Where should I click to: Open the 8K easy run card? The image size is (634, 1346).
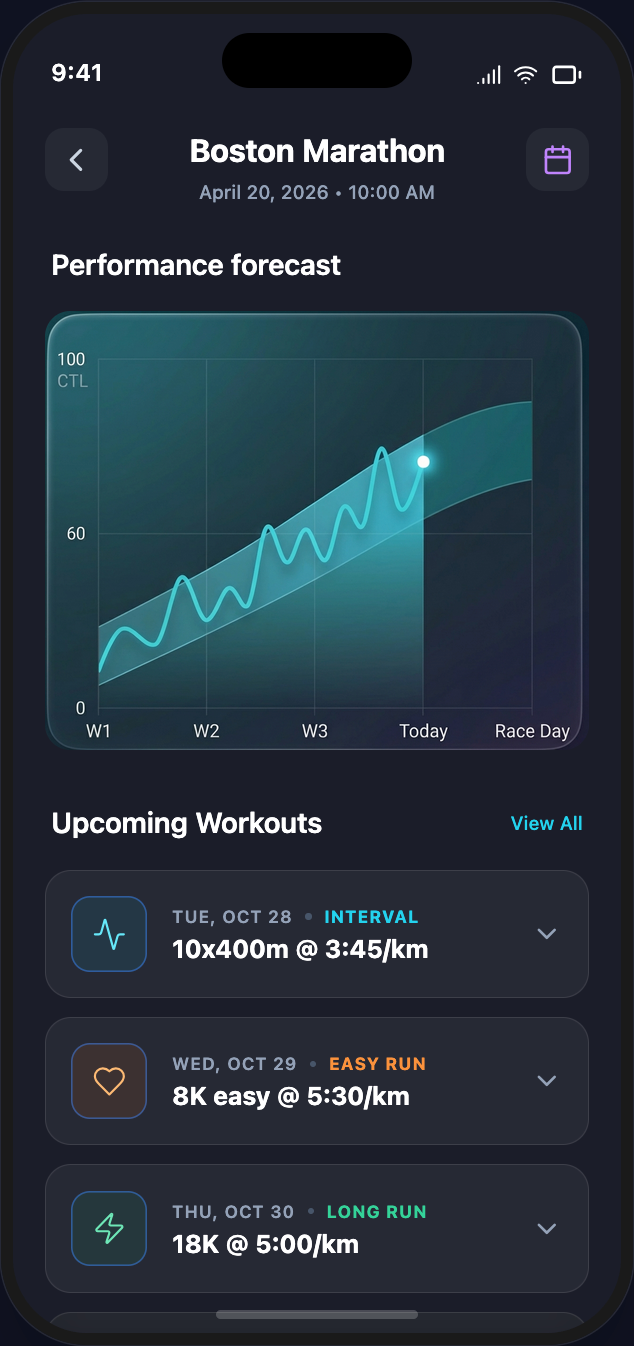coord(300,1081)
